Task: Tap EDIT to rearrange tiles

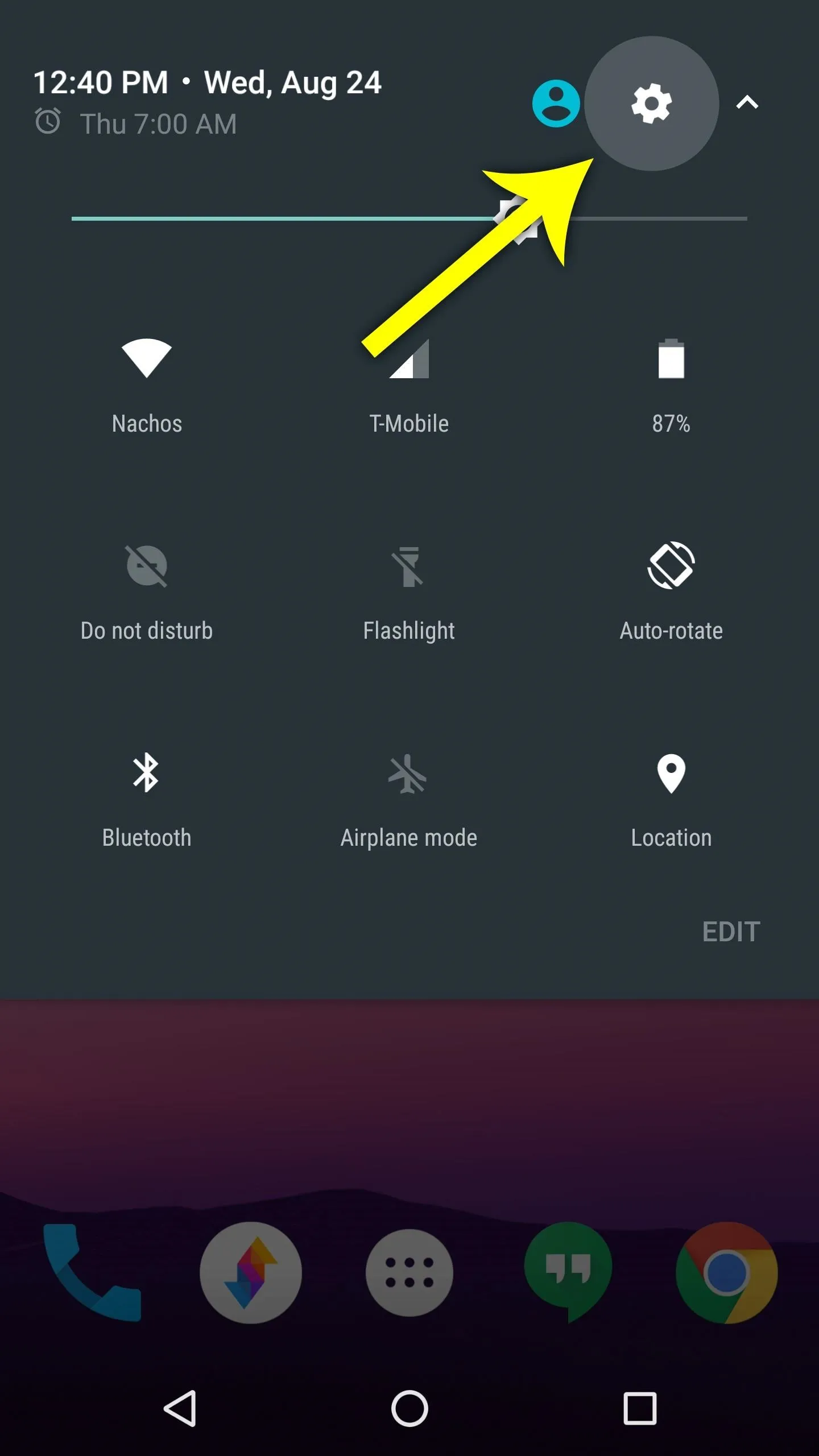Action: tap(731, 932)
